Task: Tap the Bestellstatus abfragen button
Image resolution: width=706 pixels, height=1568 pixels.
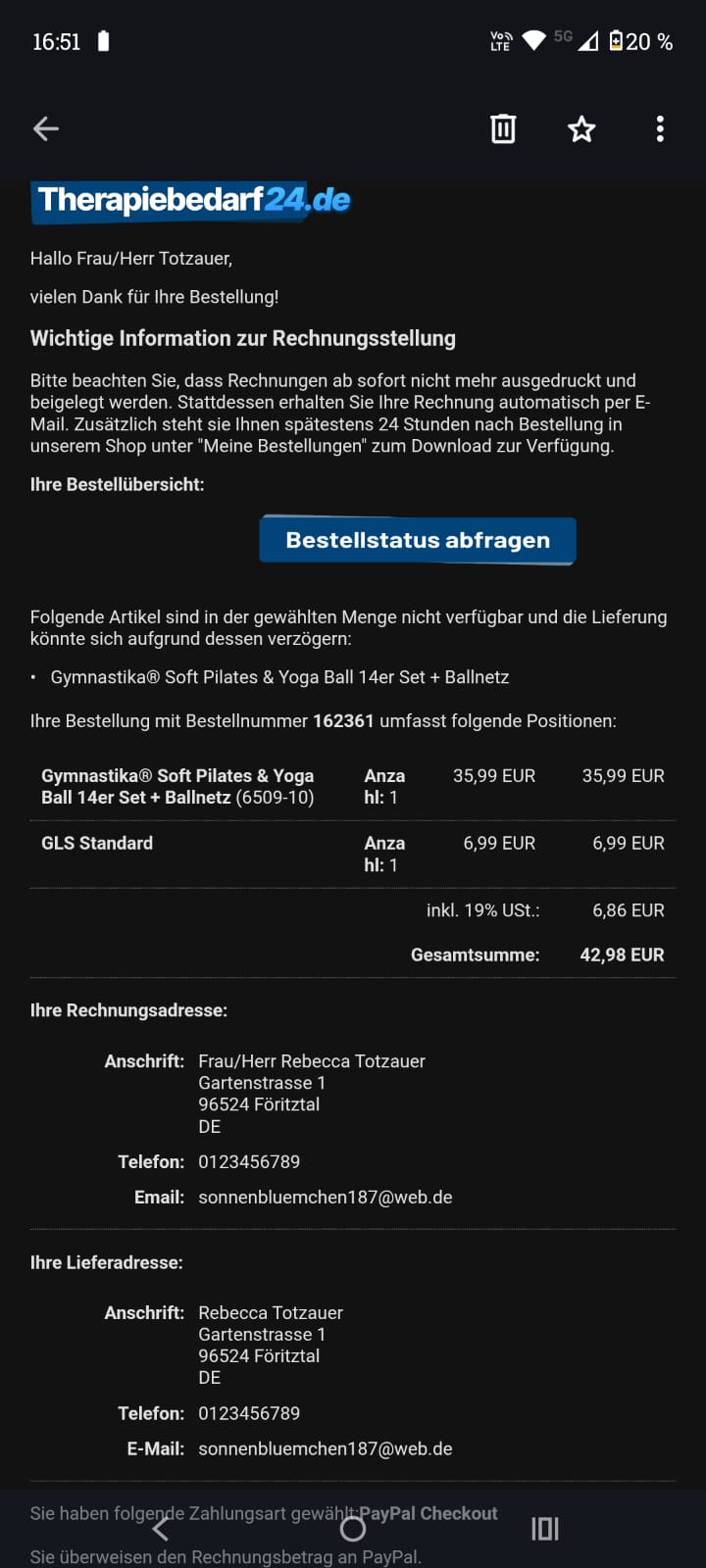Action: 418,540
